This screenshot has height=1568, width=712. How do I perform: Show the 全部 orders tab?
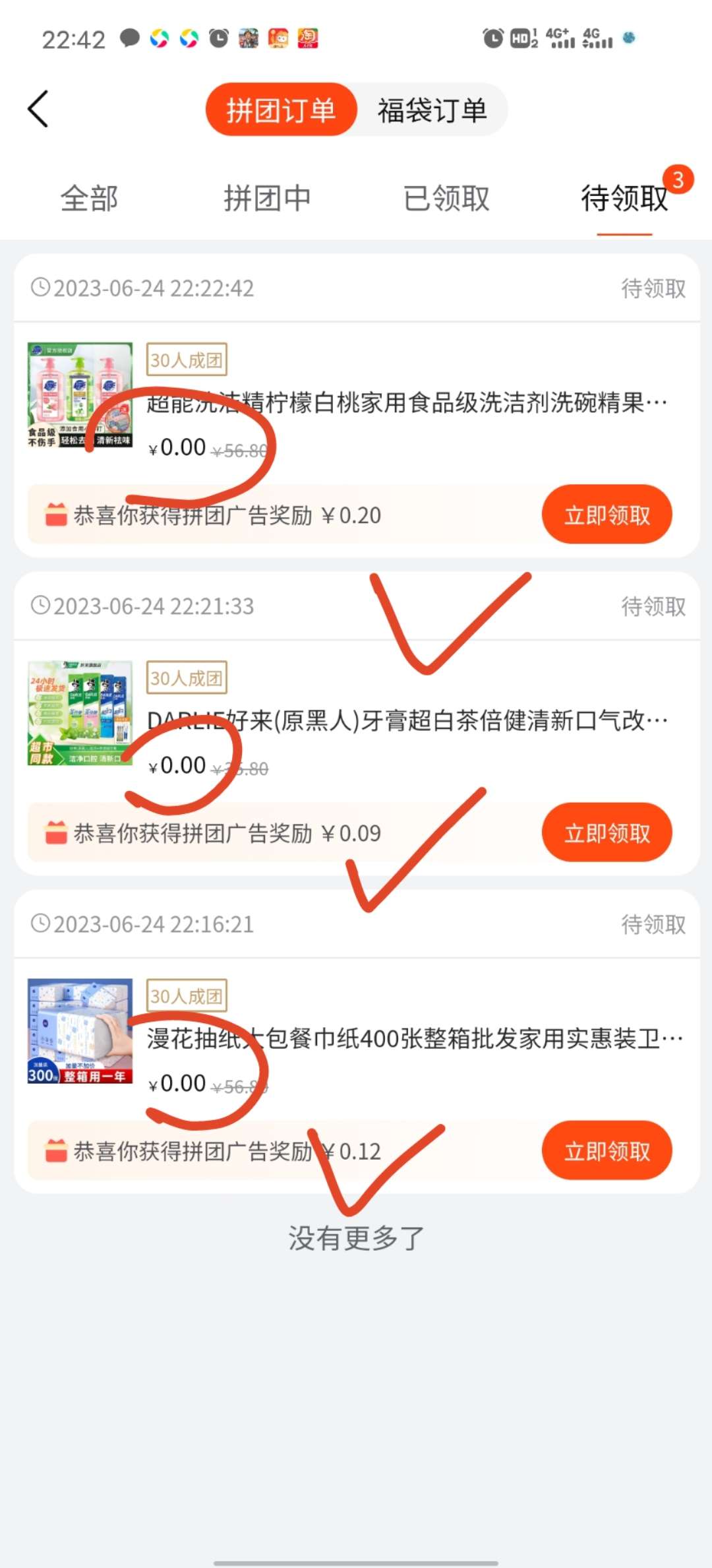click(x=89, y=198)
